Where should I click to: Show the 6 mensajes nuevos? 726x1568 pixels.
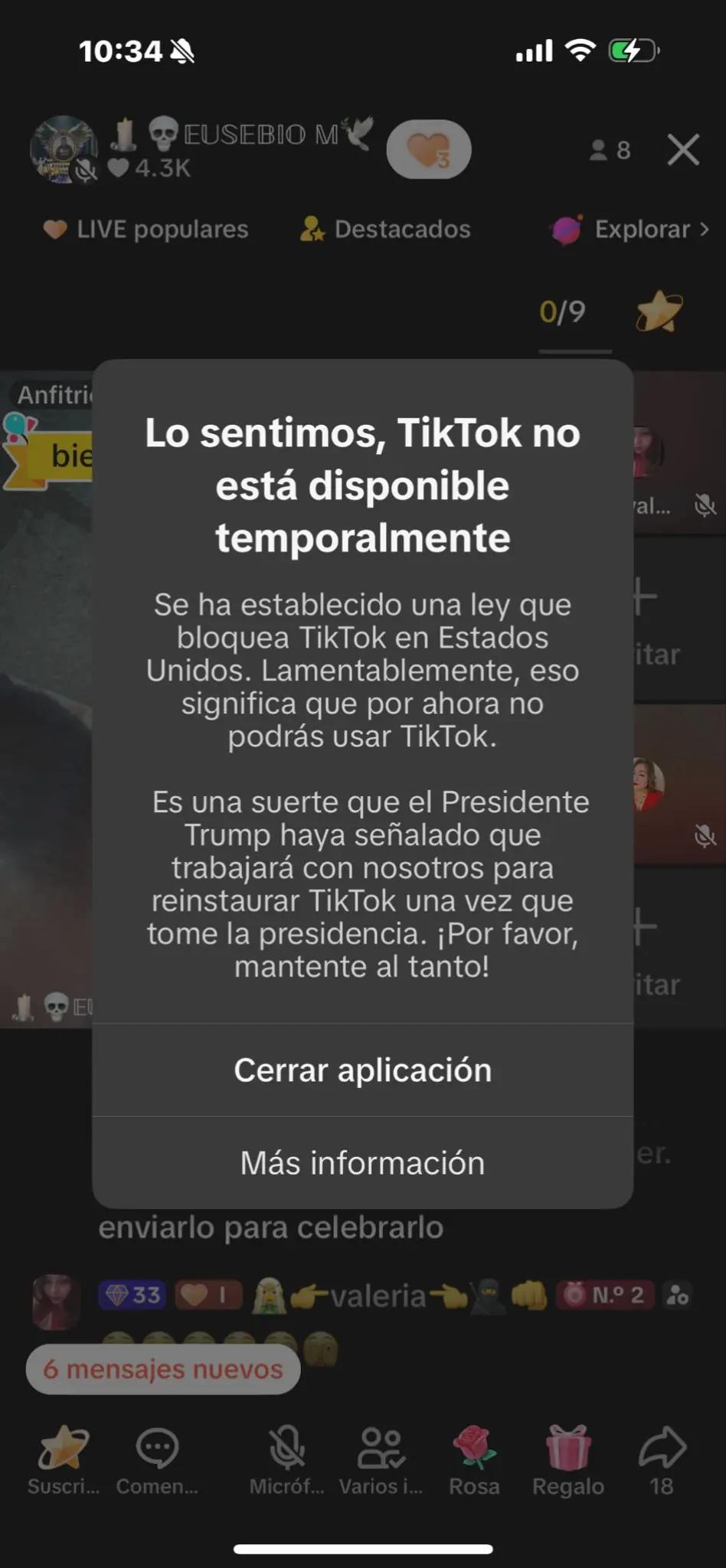pyautogui.click(x=162, y=1369)
